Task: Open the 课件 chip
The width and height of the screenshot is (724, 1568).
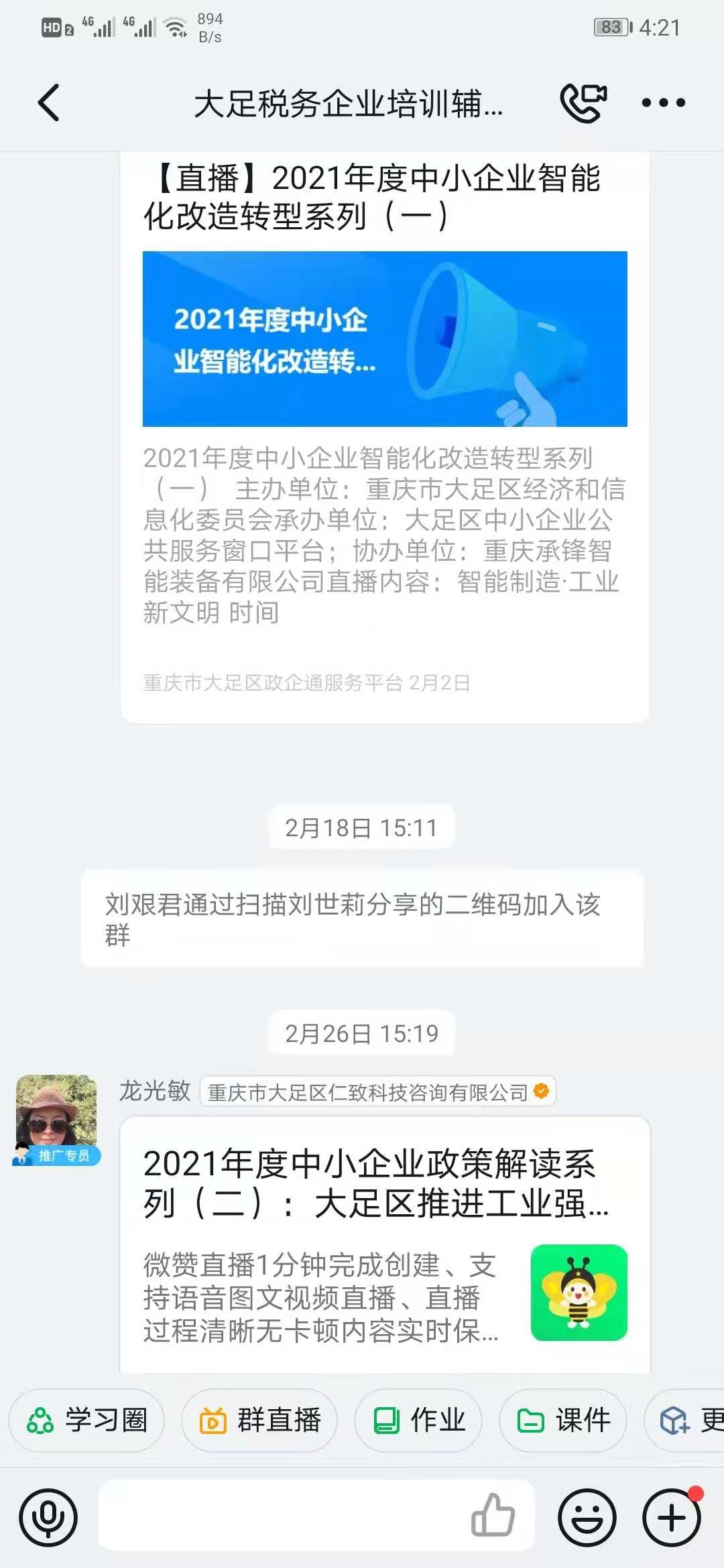Action: 563,1420
